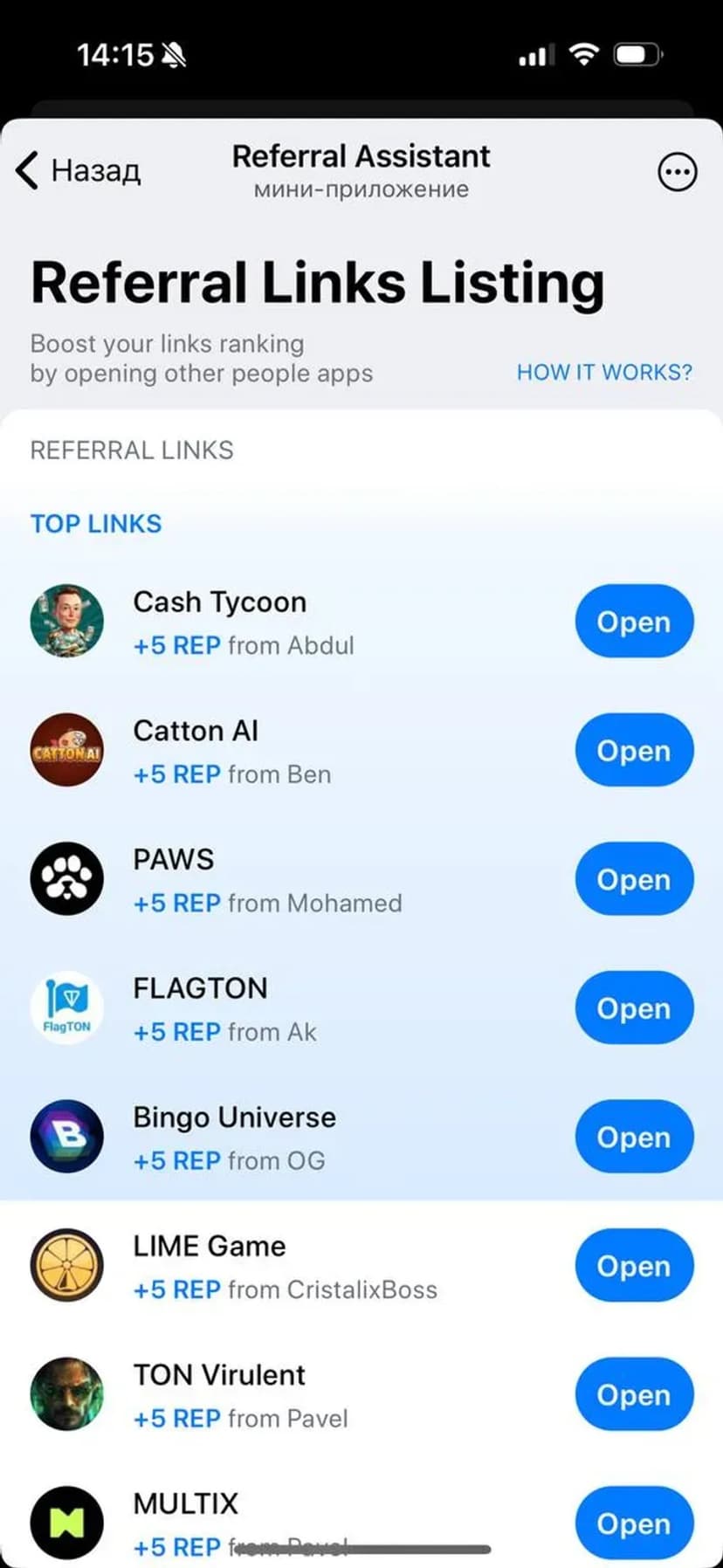Open the Cash Tycoon referral link
The height and width of the screenshot is (1568, 723).
click(x=634, y=622)
